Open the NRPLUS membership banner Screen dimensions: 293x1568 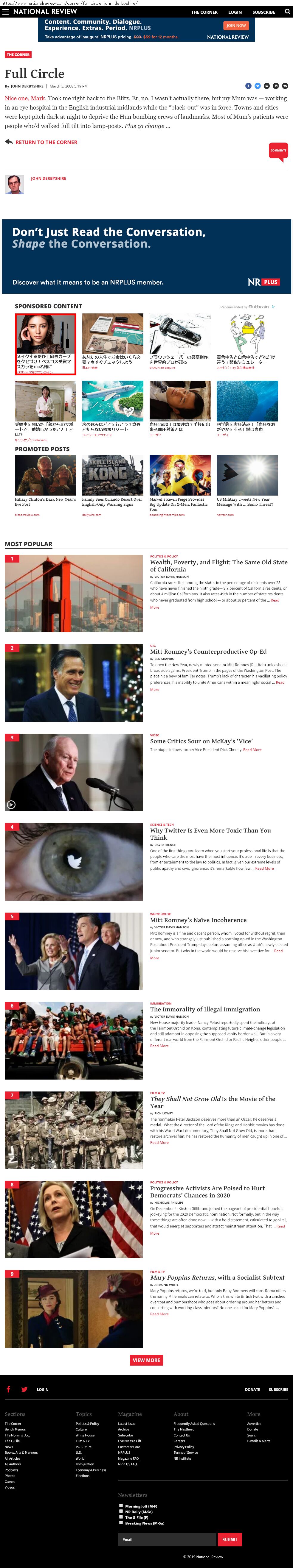146,256
